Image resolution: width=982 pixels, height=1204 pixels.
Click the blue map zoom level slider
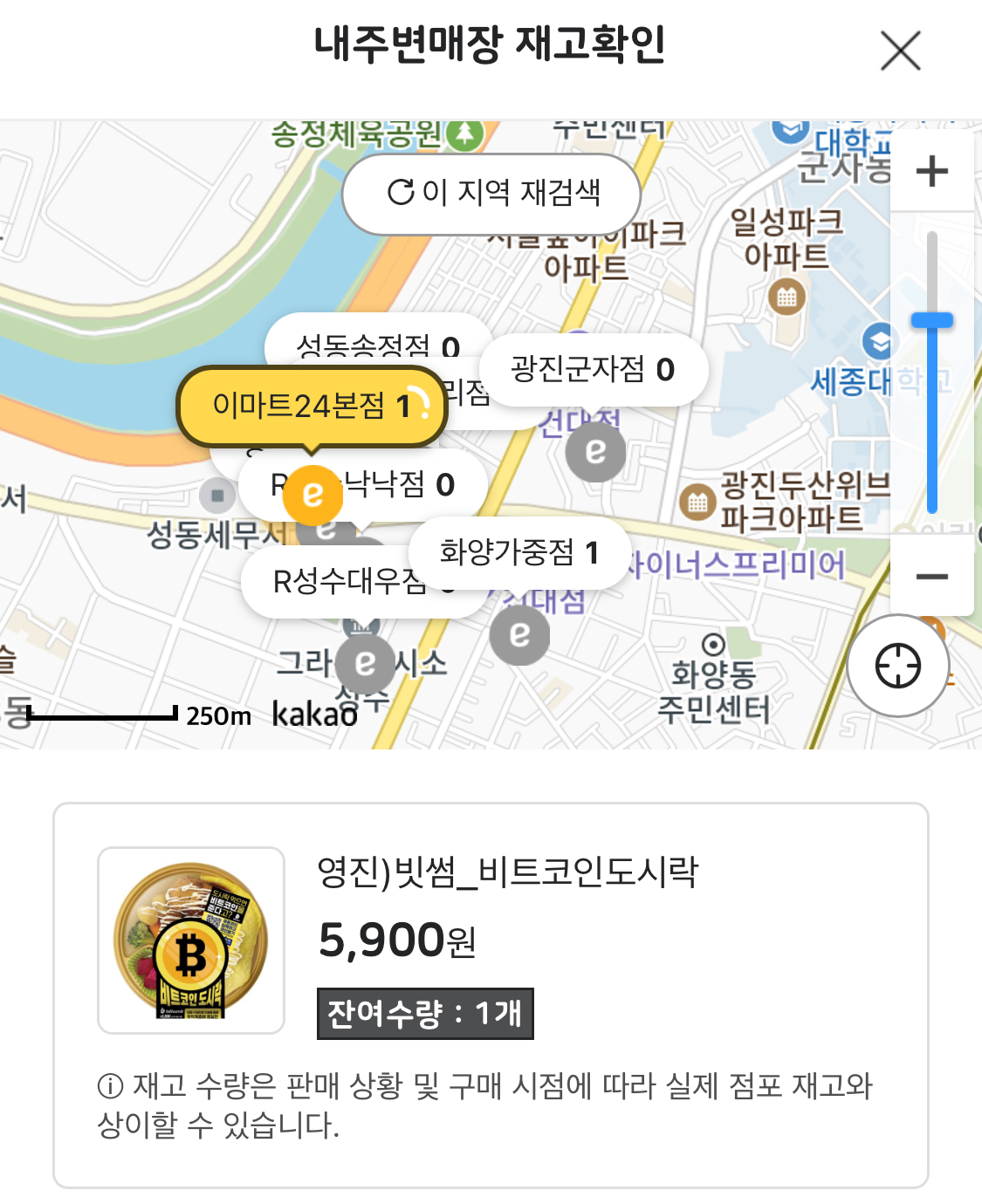pos(932,323)
